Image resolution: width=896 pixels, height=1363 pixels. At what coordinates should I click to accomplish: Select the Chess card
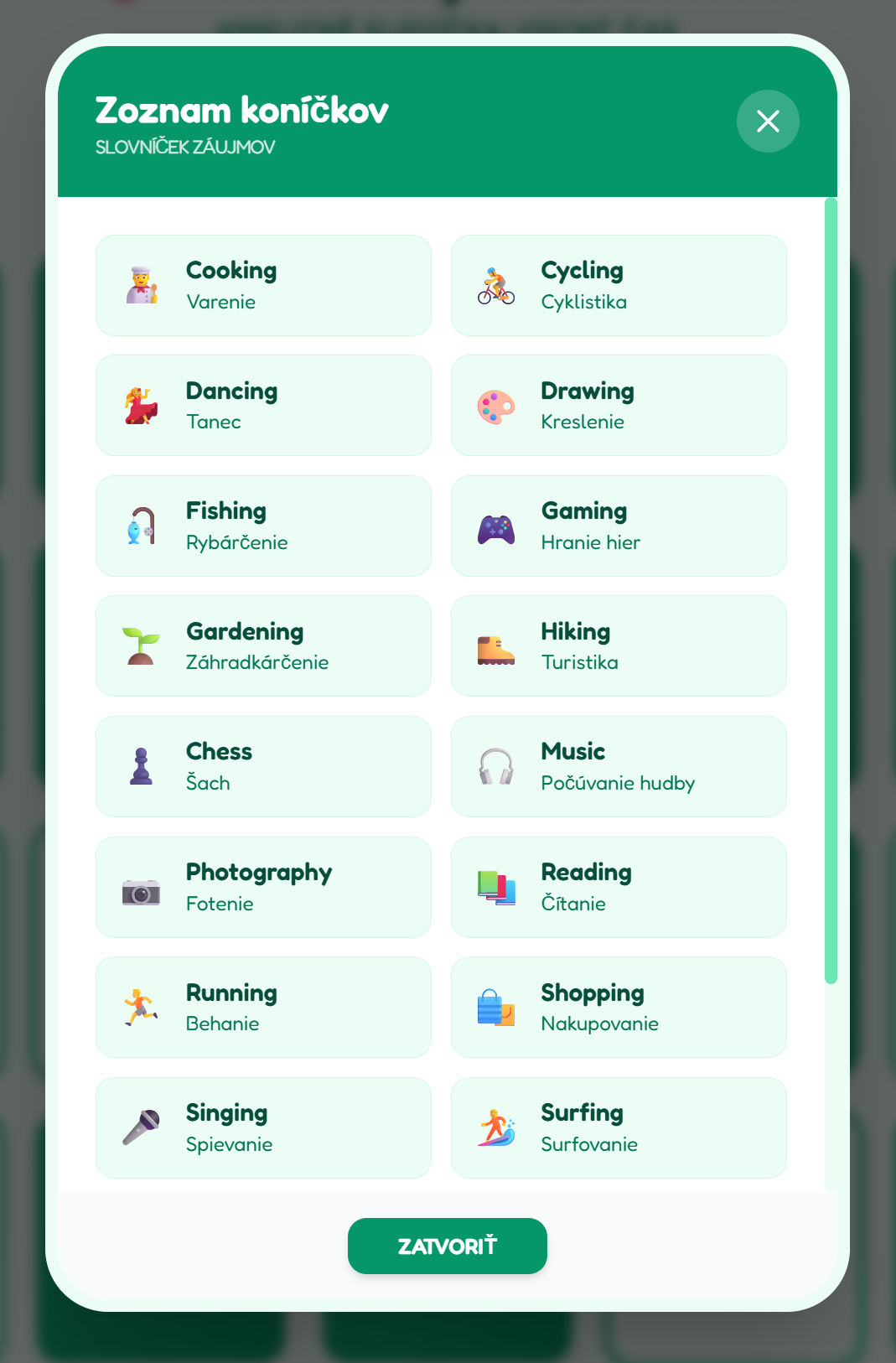click(x=263, y=766)
